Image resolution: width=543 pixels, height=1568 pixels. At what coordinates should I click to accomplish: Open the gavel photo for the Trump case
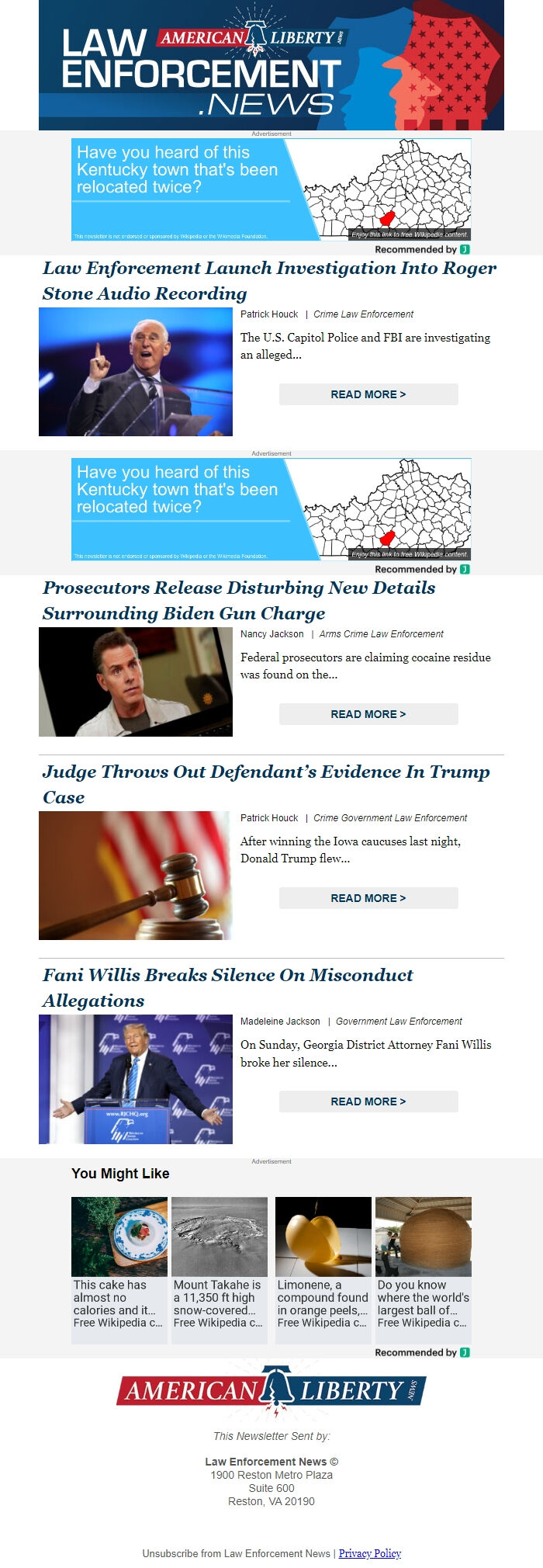tap(136, 876)
